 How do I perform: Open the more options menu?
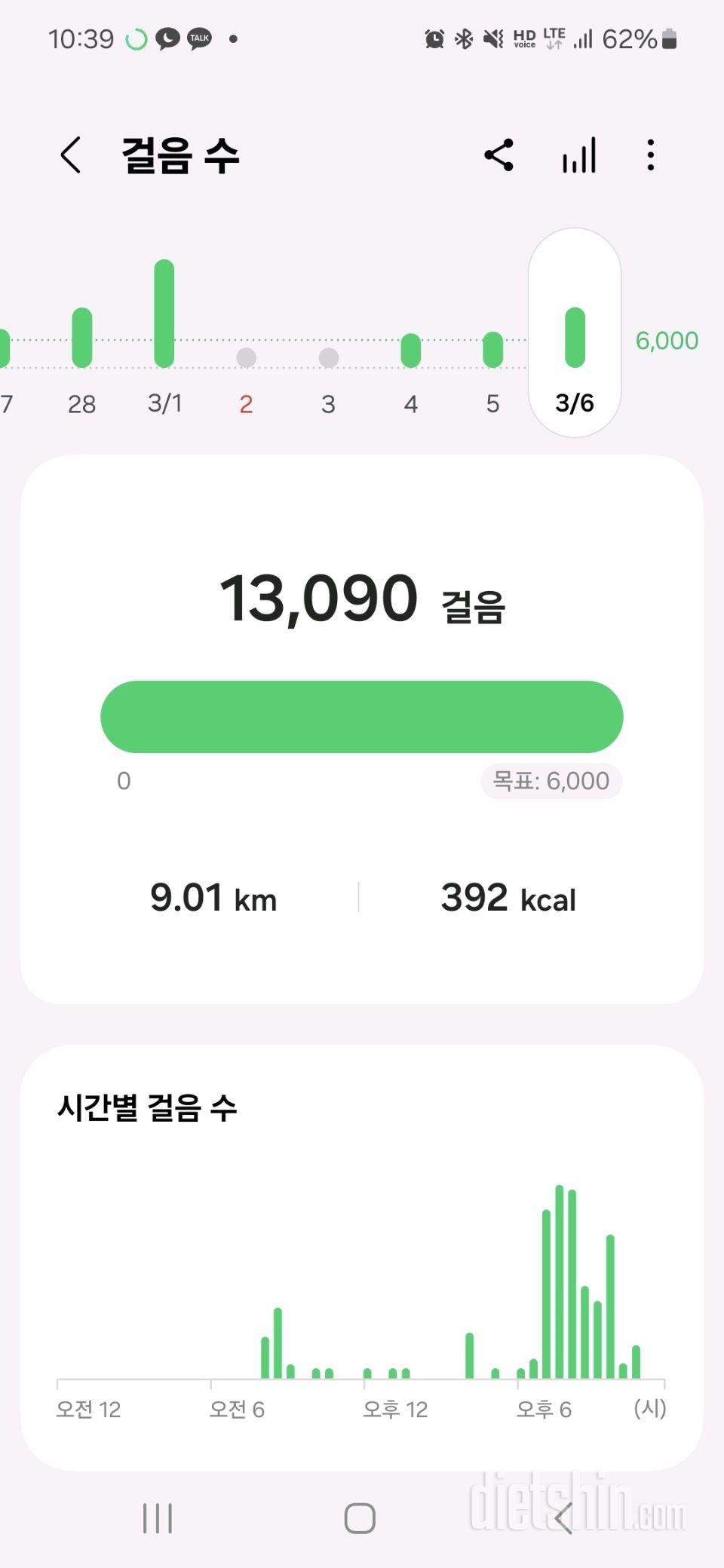click(x=650, y=155)
